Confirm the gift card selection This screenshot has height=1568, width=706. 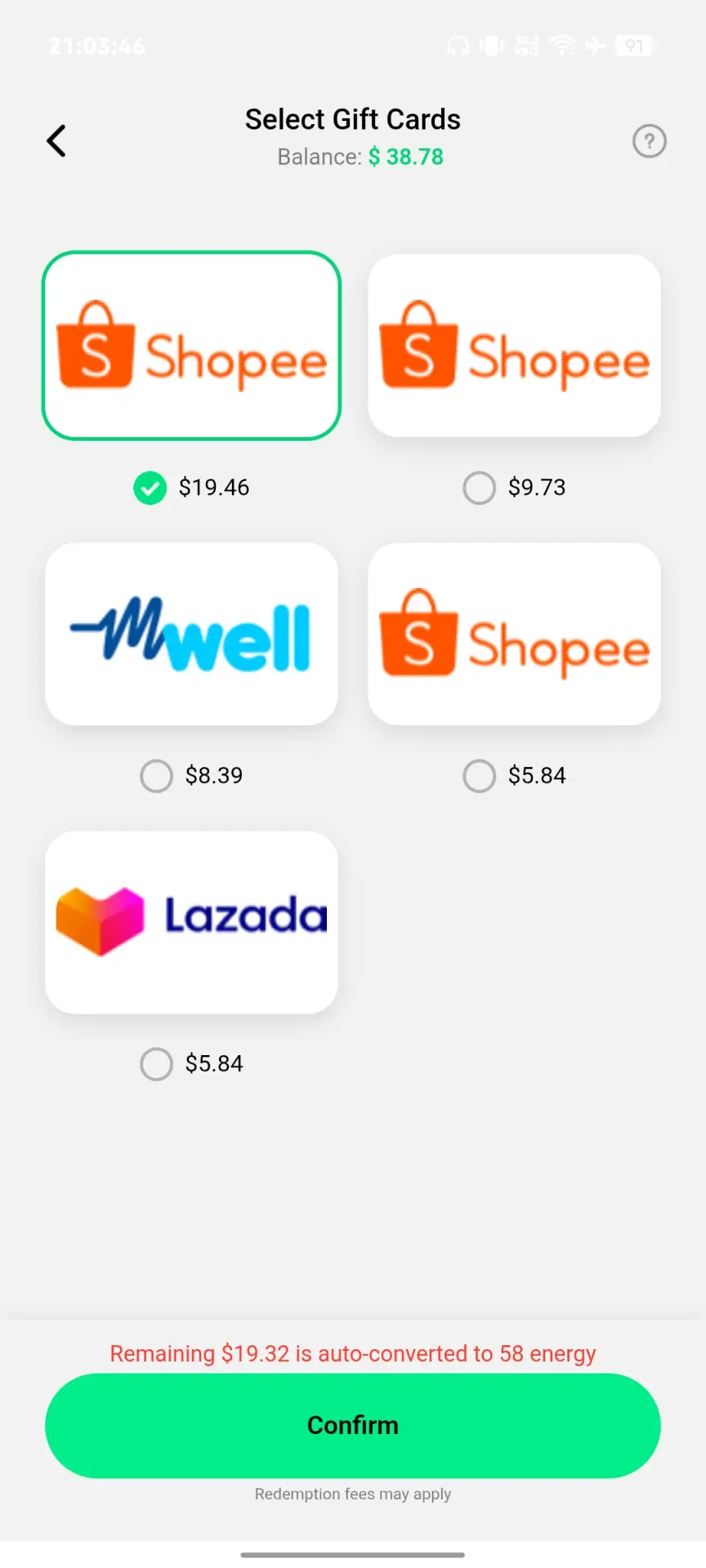click(353, 1425)
